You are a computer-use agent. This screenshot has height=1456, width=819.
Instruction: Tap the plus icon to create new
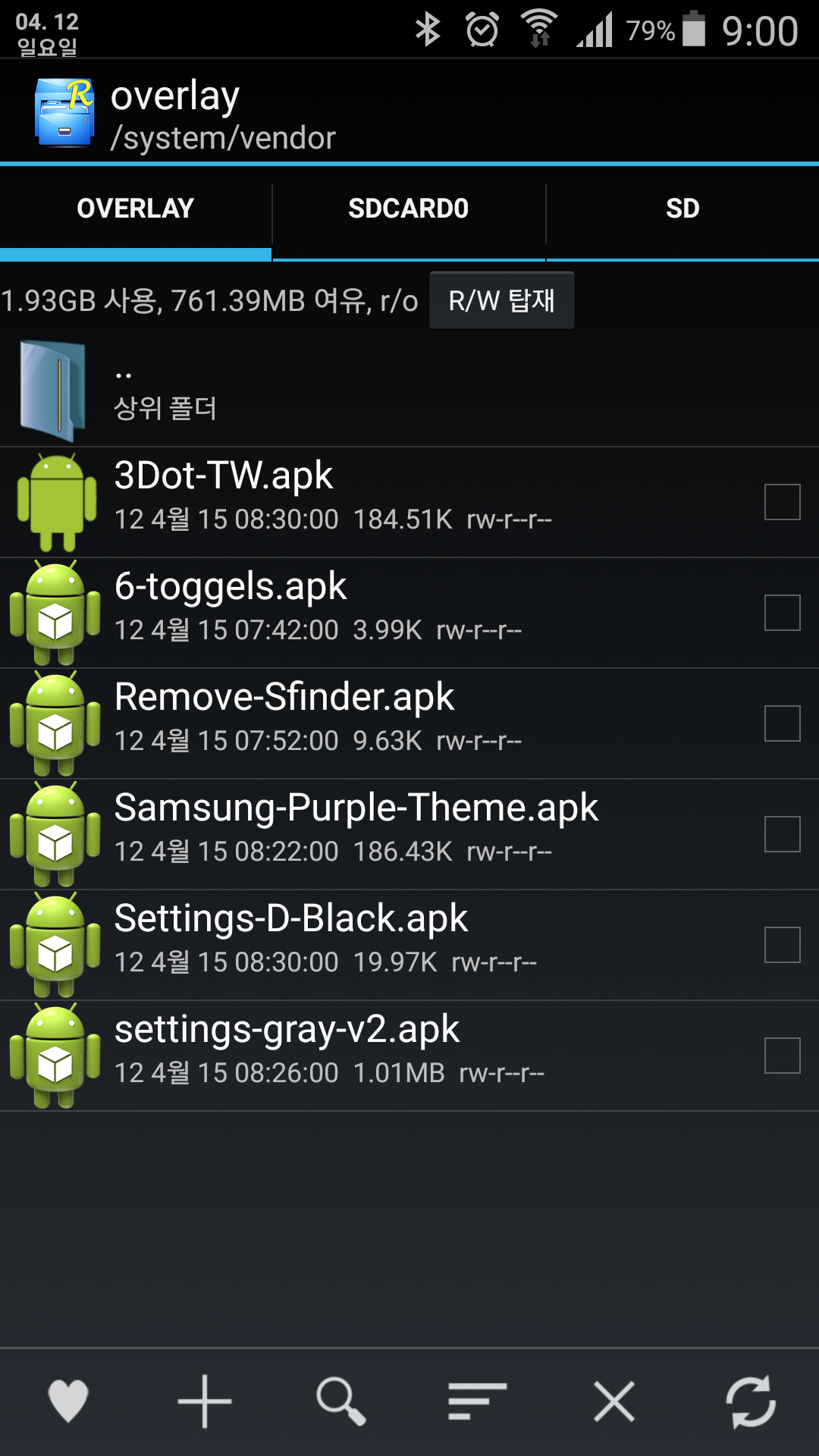click(x=205, y=1401)
